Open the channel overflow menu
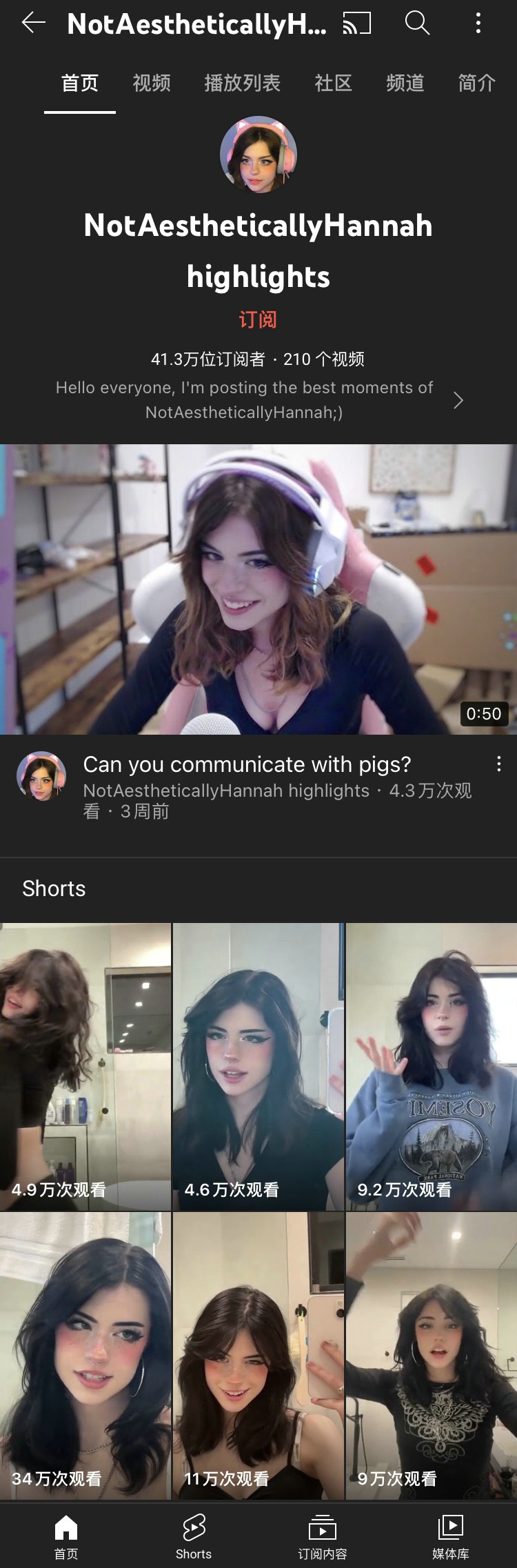This screenshot has width=517, height=1568. tap(478, 23)
